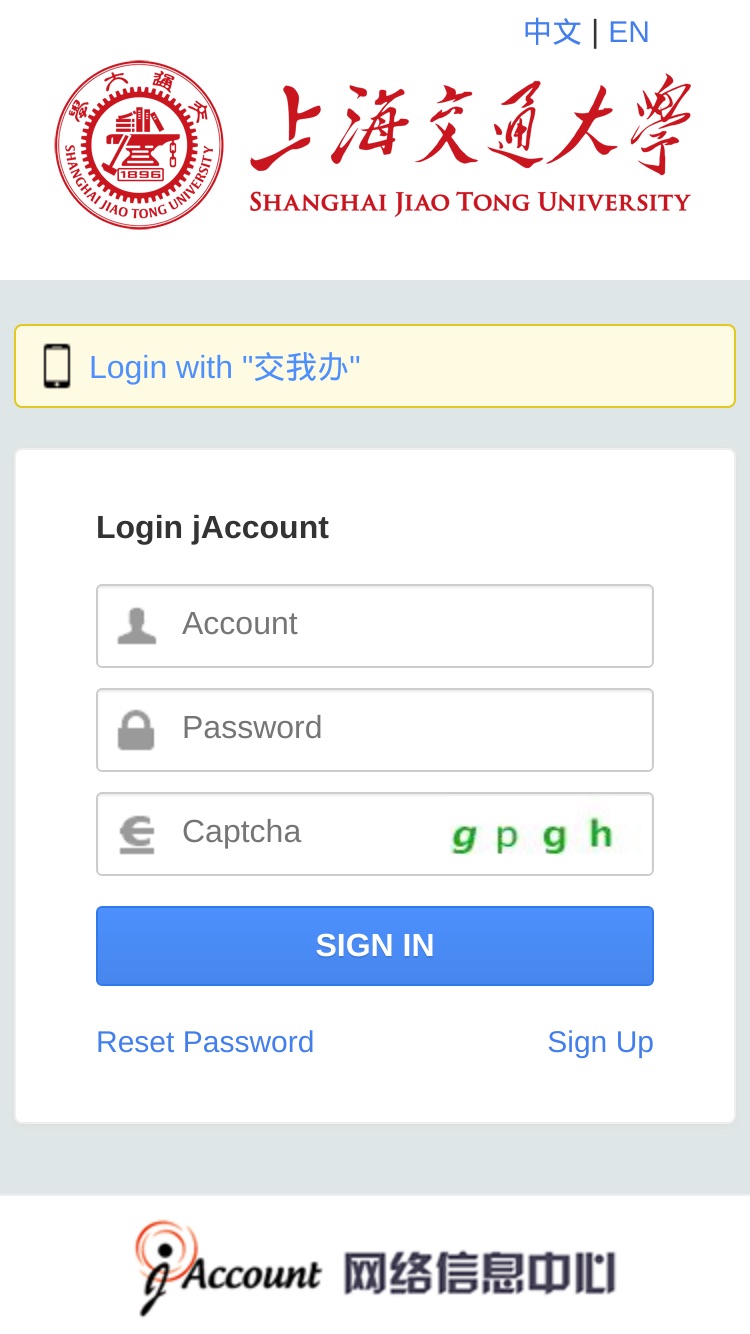750x1334 pixels.
Task: Switch language to EN
Action: [629, 32]
